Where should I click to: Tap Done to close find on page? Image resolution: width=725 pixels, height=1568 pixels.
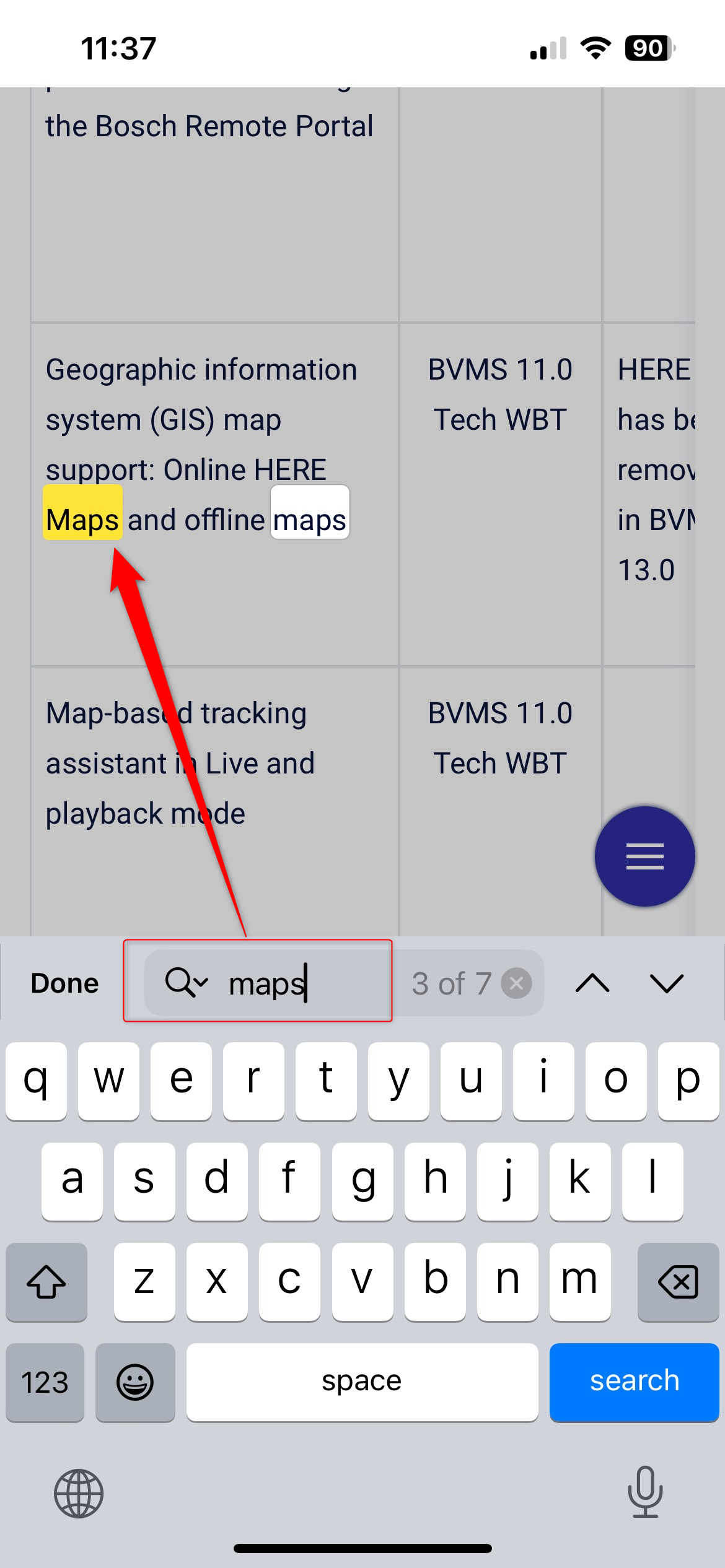click(64, 983)
